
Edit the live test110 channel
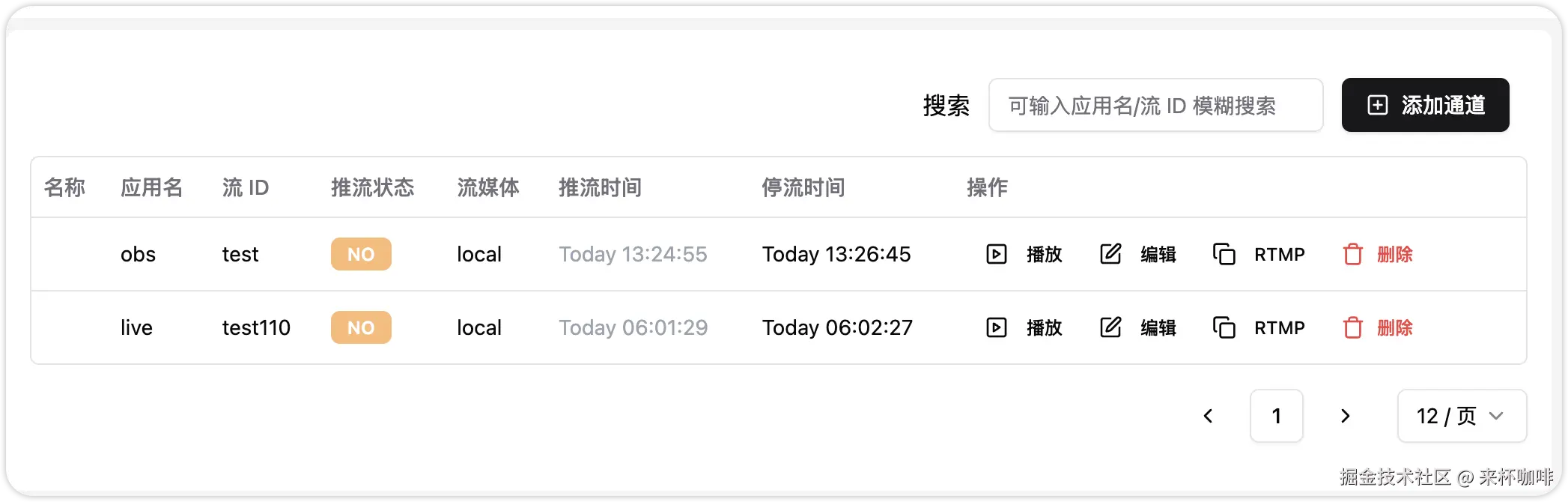click(x=1137, y=328)
